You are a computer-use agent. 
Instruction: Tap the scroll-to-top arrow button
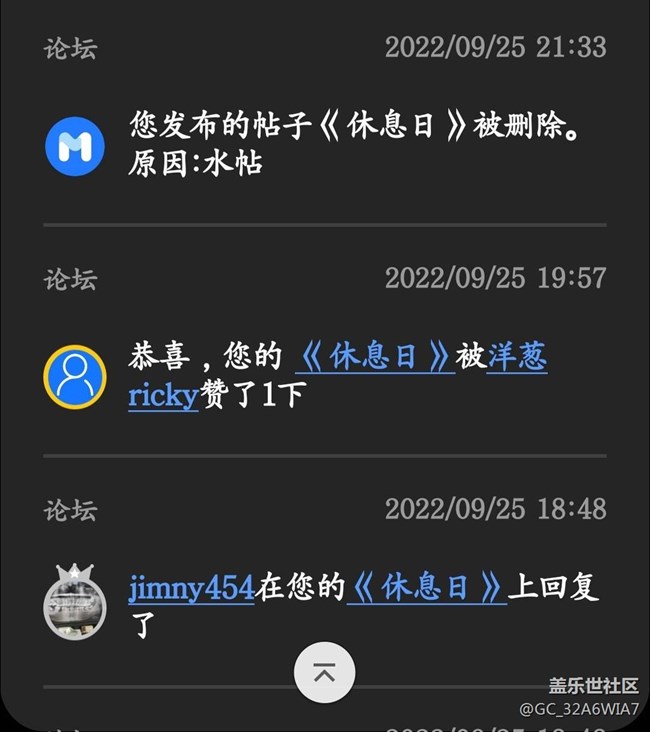[x=324, y=673]
